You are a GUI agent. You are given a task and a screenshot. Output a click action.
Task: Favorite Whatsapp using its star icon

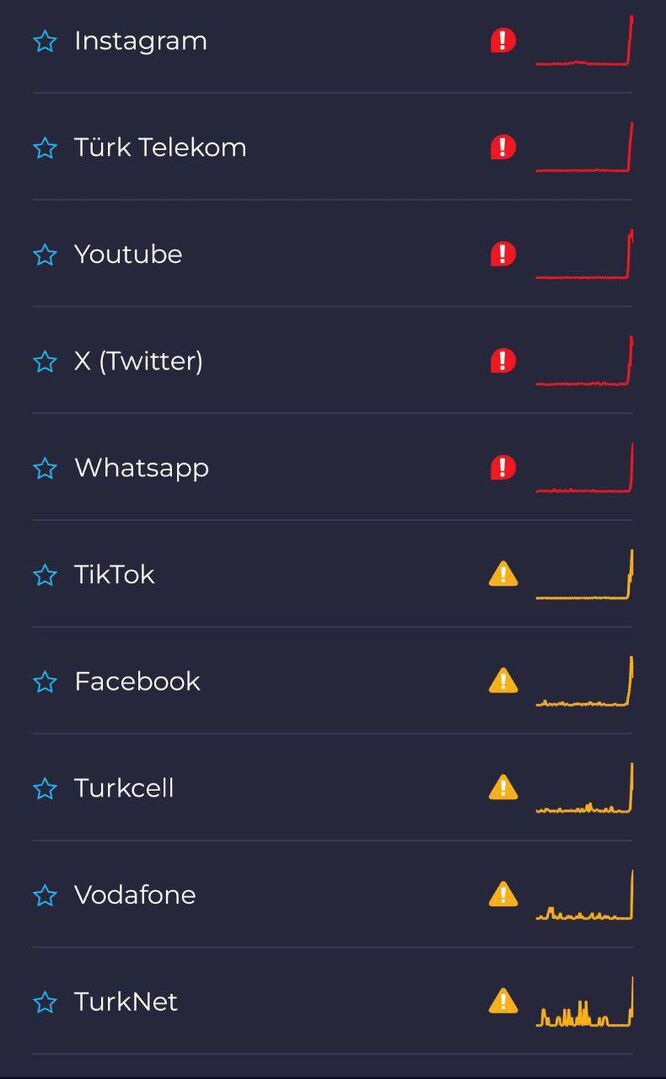tap(45, 468)
